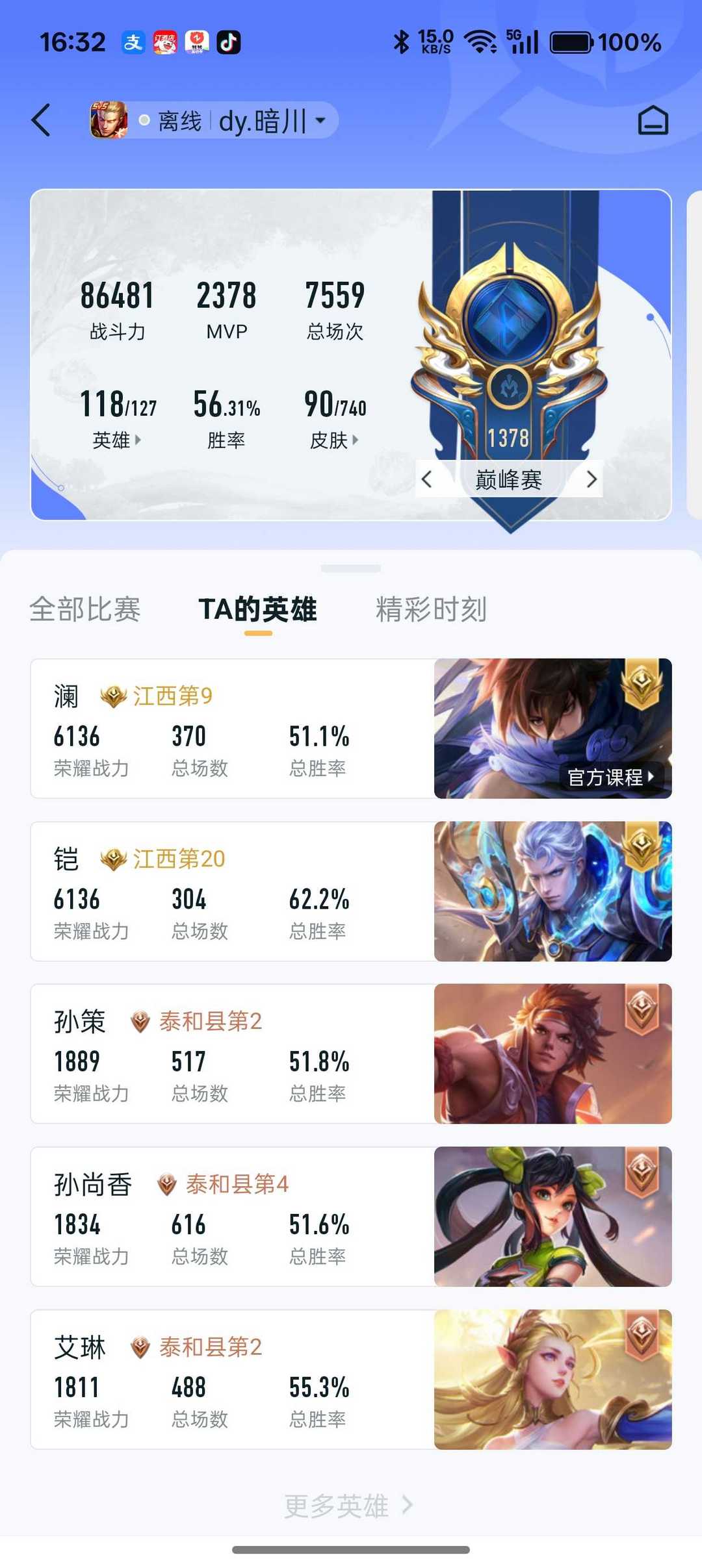The height and width of the screenshot is (1568, 702).
Task: Open 官方课程 on the 澜 card
Action: [x=610, y=777]
